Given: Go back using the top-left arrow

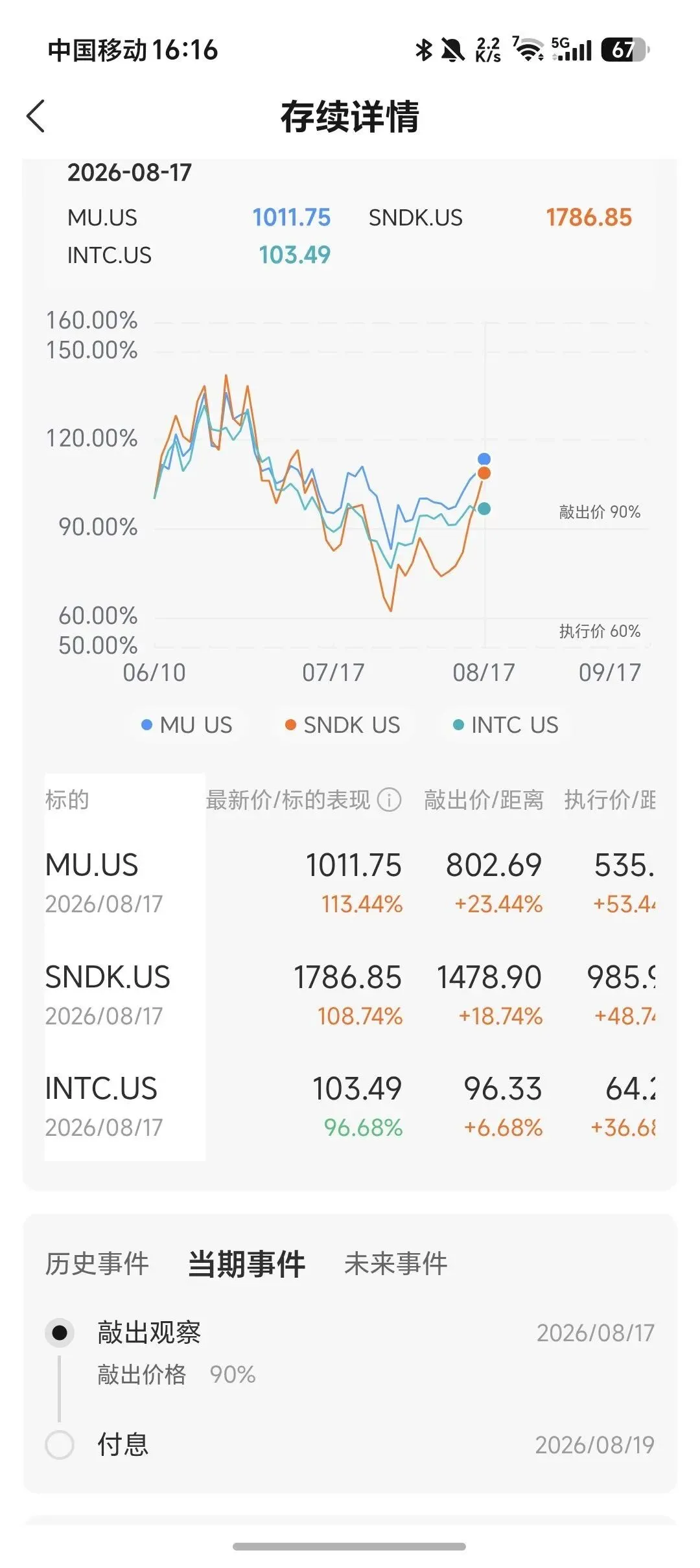Looking at the screenshot, I should pyautogui.click(x=36, y=117).
